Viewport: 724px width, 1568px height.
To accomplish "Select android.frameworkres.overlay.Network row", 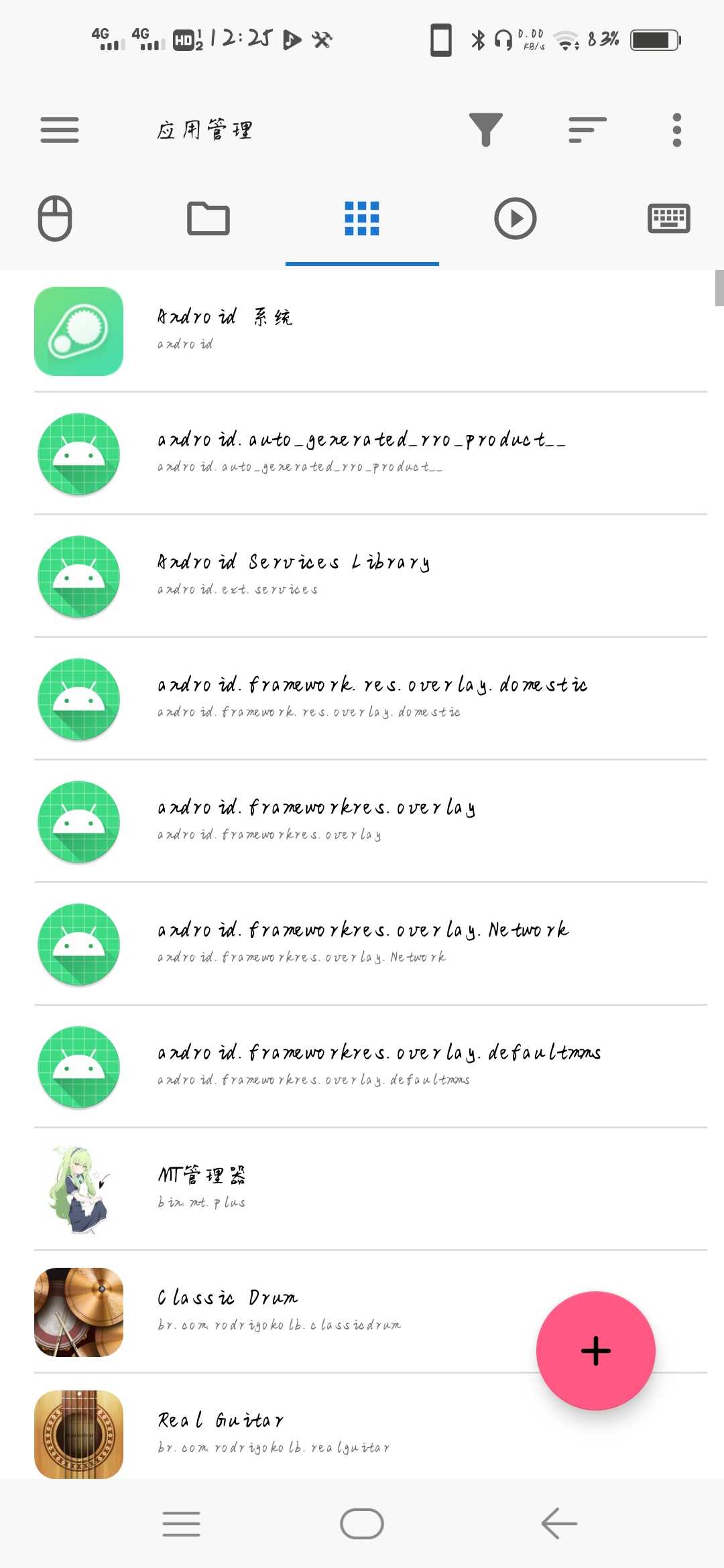I will (362, 944).
